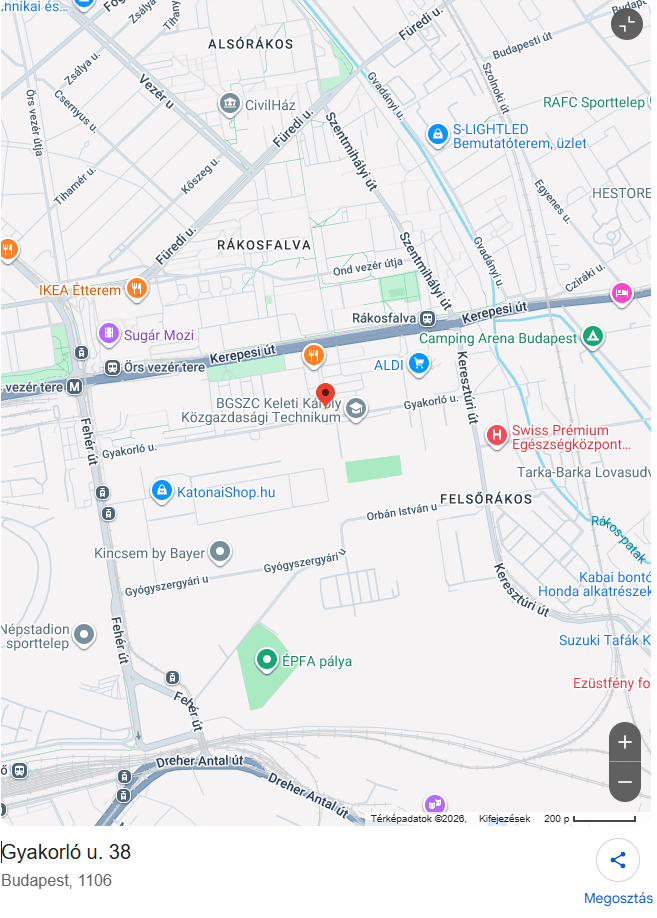Screen dimensions: 657x918
Task: Select the CivilHáz place marker
Action: point(230,103)
